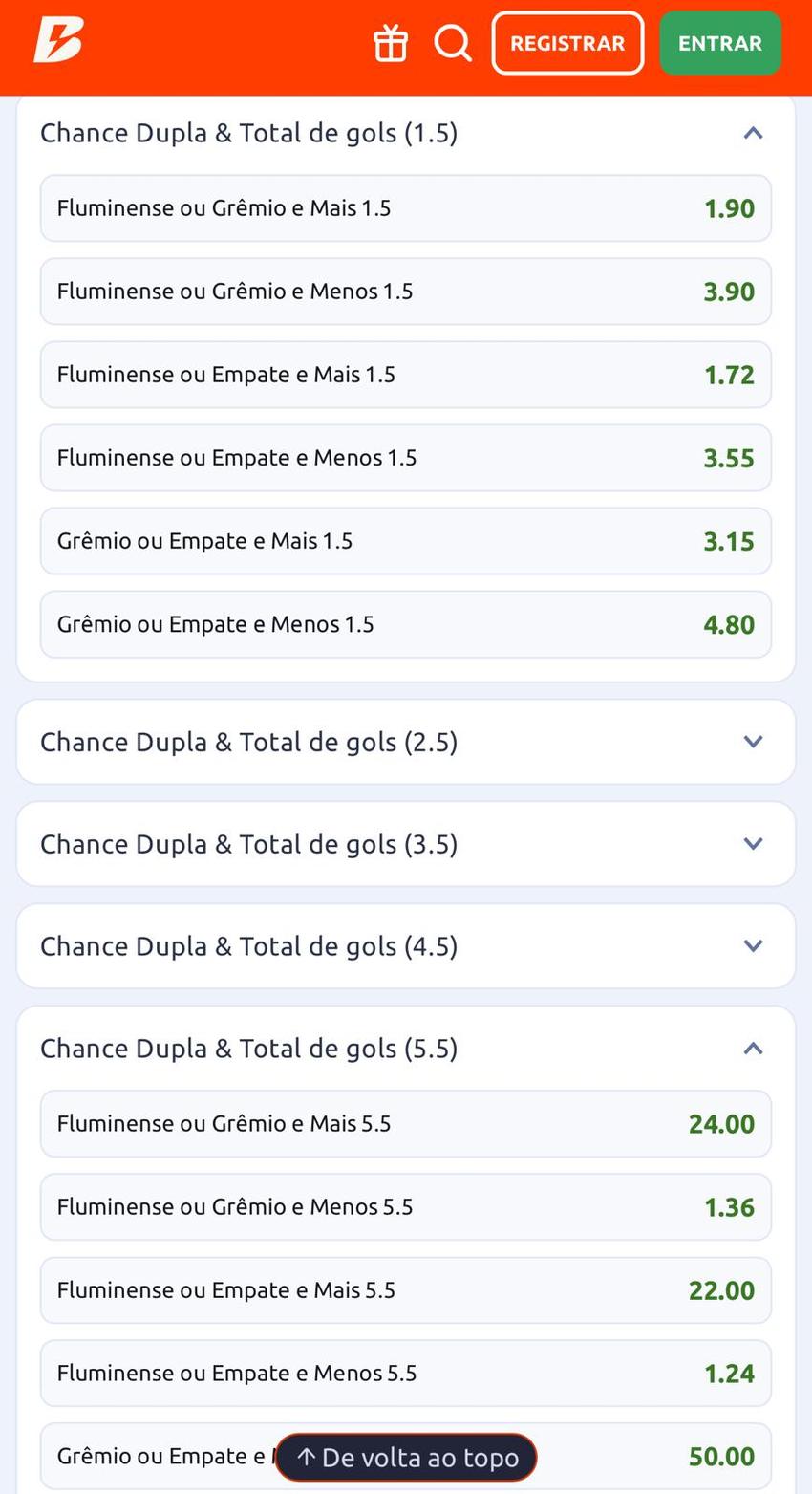Screen dimensions: 812x1494
Task: Expand Chance Dupla & Total de gols (2.5)
Action: coord(406,741)
